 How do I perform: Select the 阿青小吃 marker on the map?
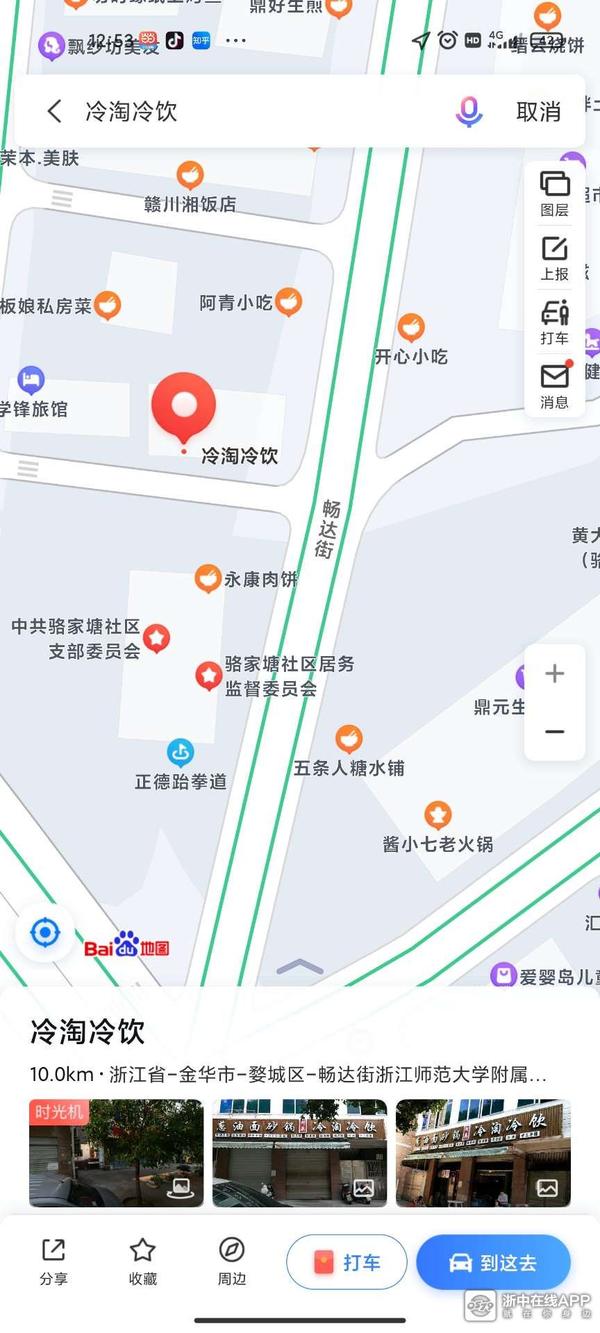pos(288,301)
